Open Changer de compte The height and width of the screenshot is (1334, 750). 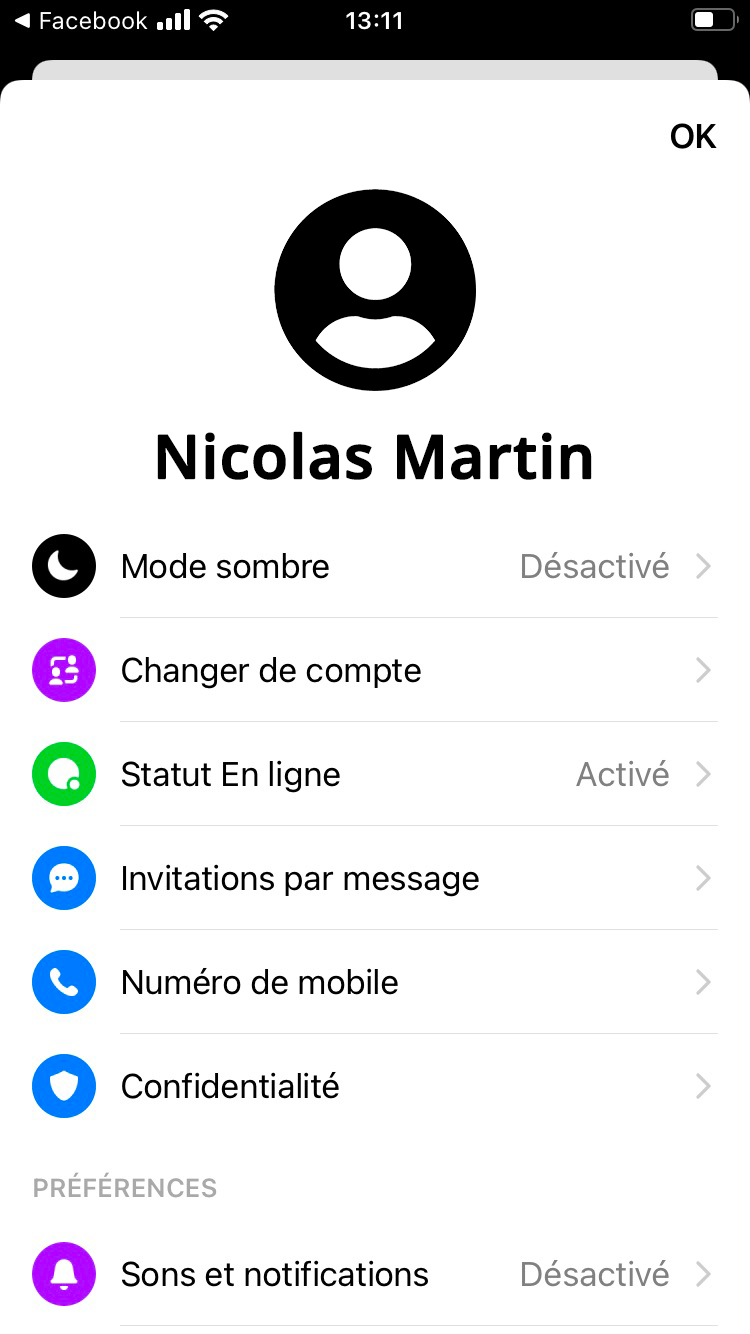[374, 670]
